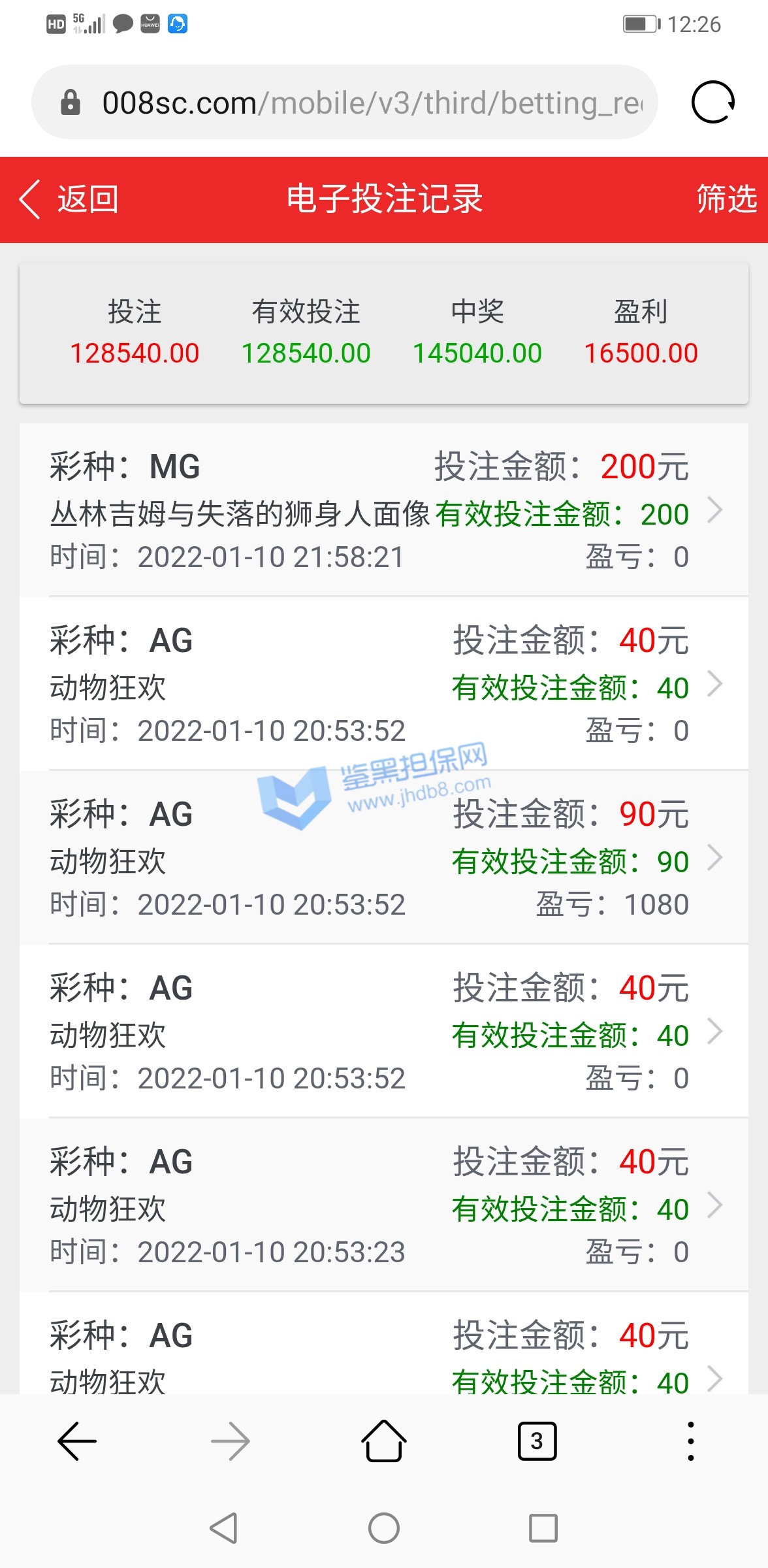This screenshot has height=1568, width=768.
Task: Open the browser three-dot menu
Action: pyautogui.click(x=690, y=1441)
